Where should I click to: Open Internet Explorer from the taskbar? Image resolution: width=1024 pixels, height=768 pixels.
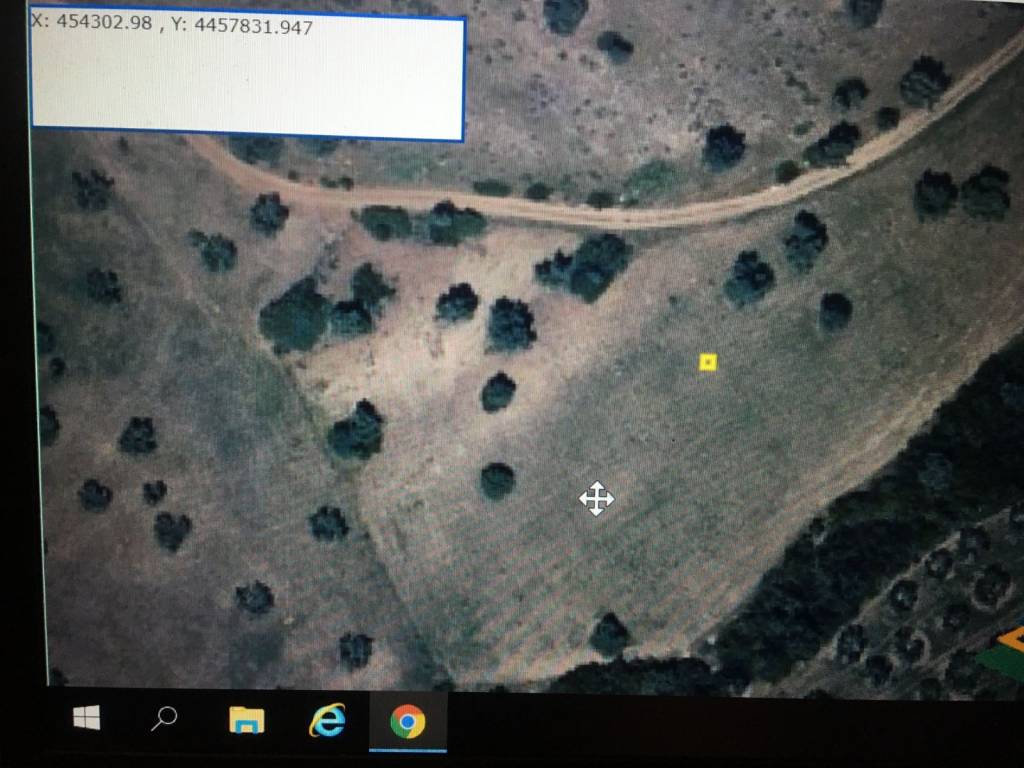click(x=326, y=720)
